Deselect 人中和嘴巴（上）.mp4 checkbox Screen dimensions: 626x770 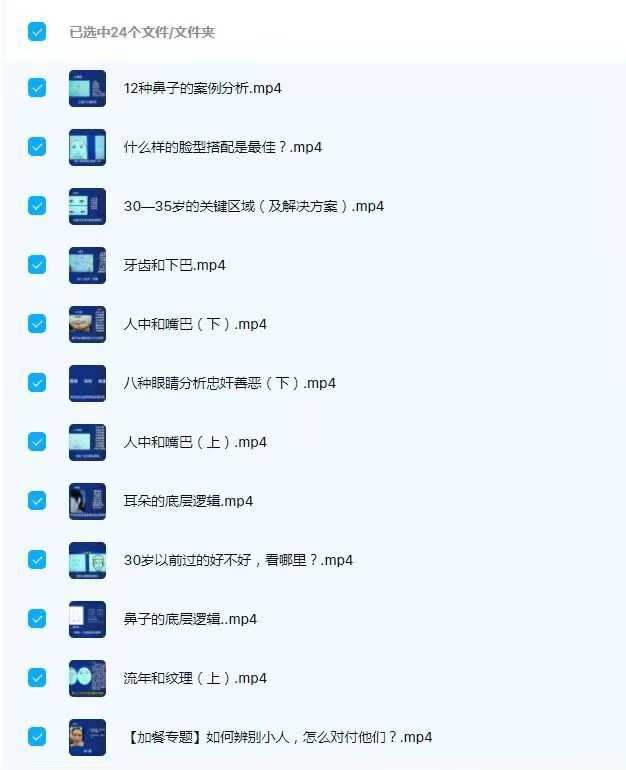click(x=37, y=442)
